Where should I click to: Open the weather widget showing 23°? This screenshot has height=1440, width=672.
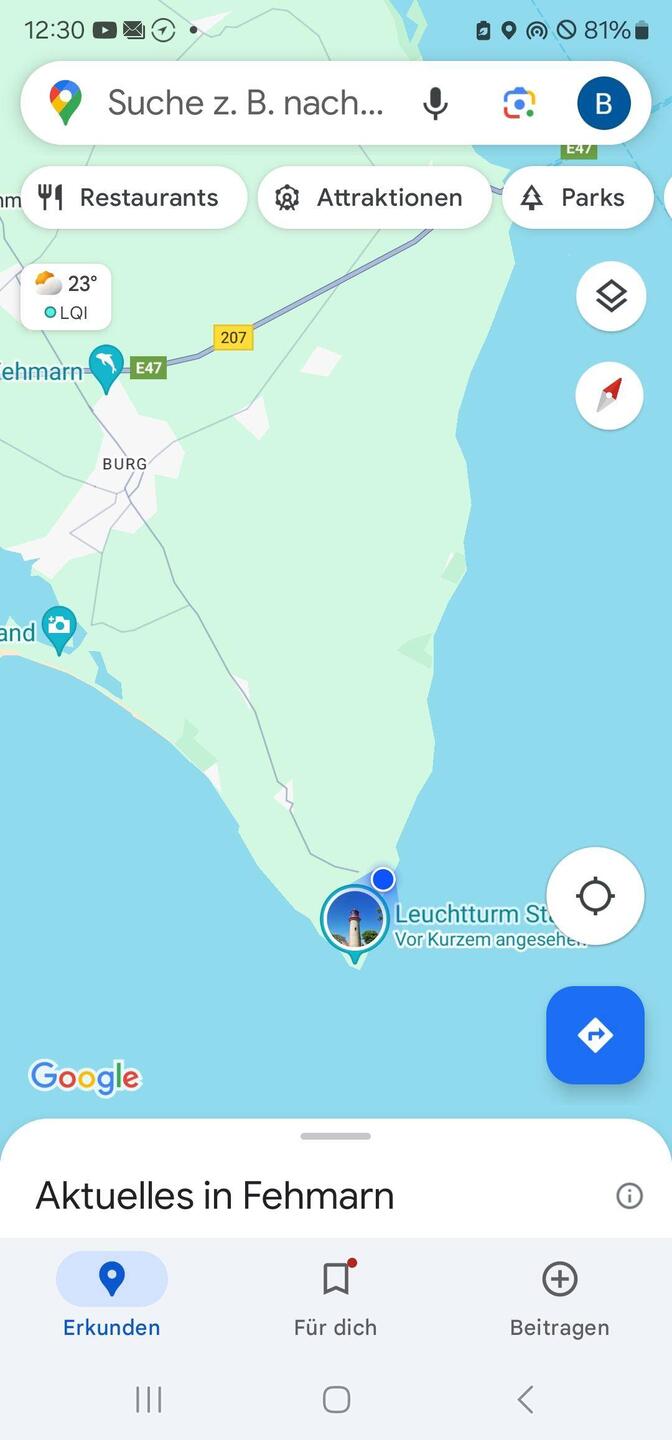(66, 297)
